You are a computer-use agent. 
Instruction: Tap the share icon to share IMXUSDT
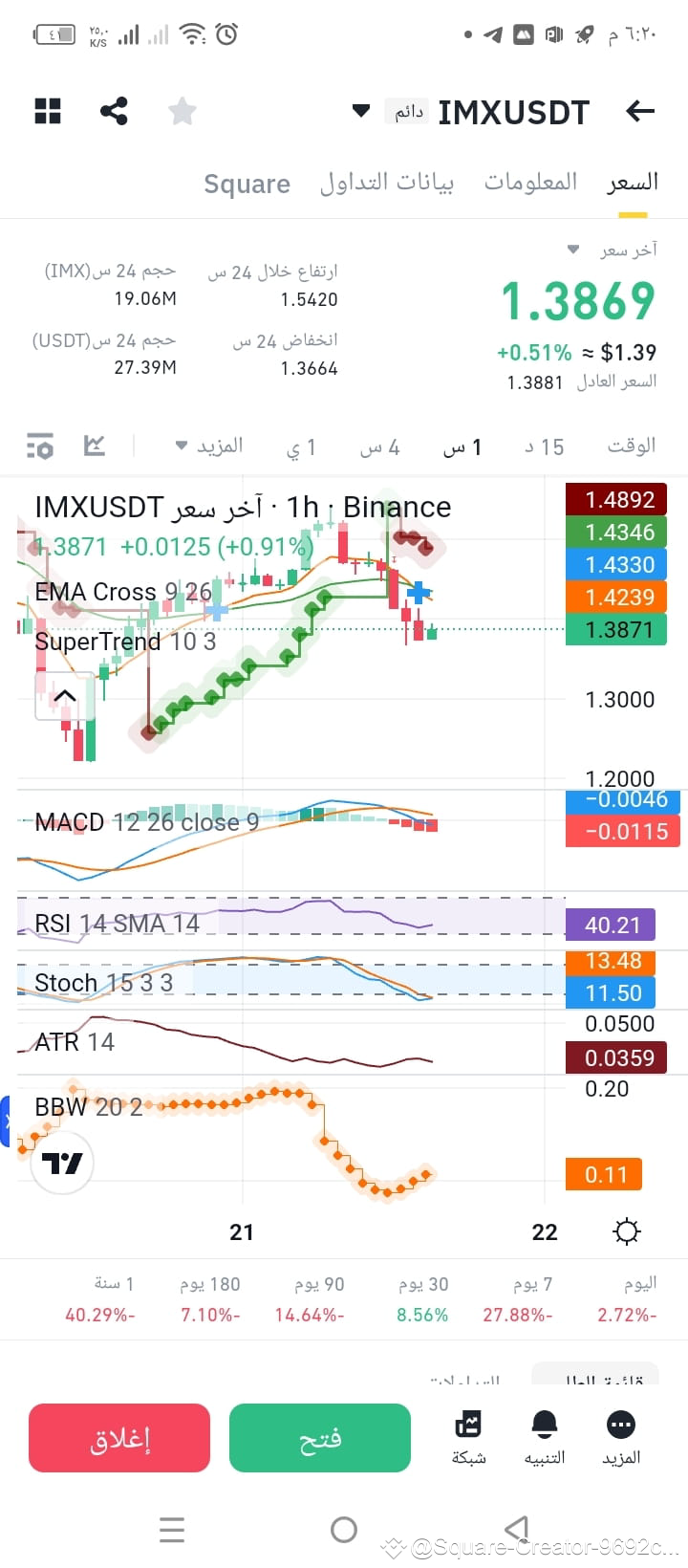tap(116, 111)
